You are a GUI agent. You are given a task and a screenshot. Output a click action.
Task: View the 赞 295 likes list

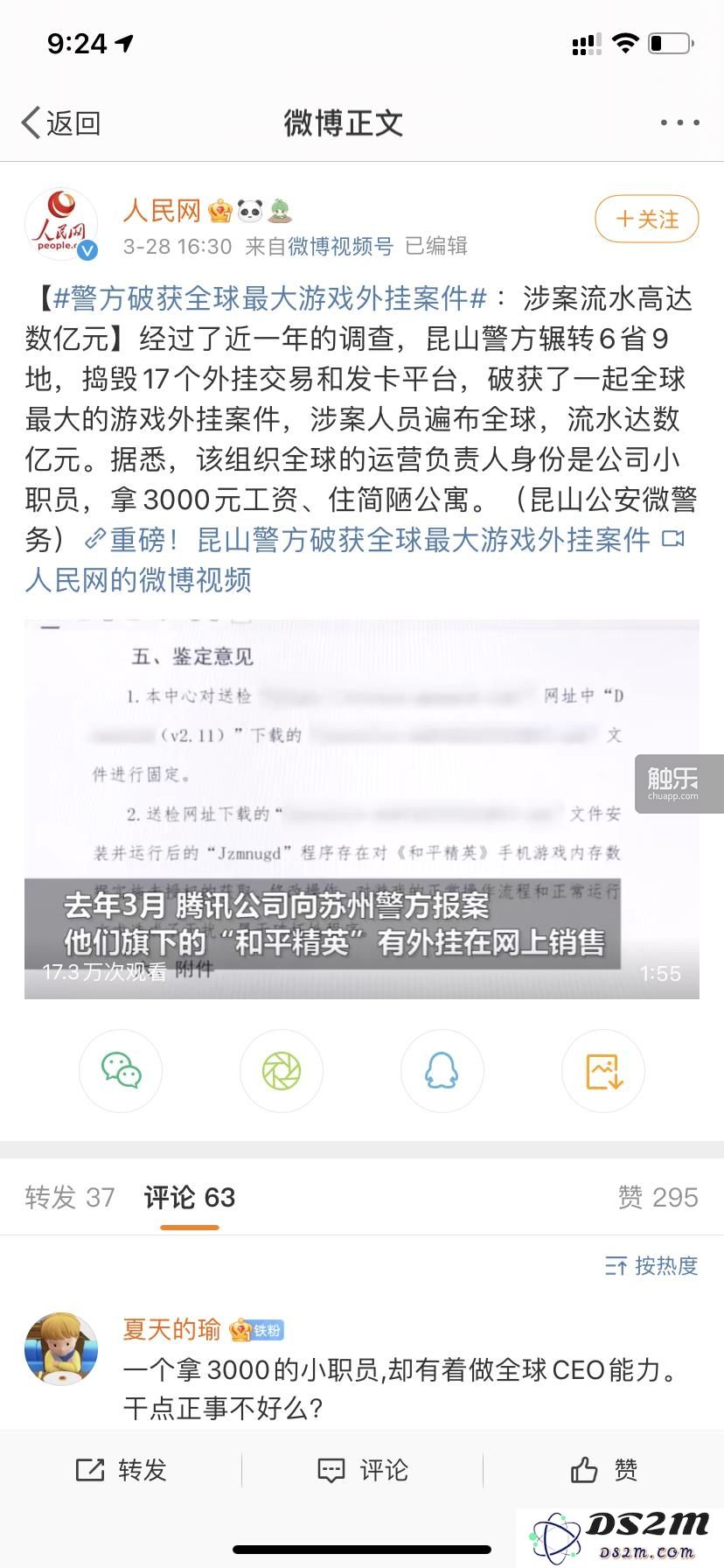point(658,1197)
